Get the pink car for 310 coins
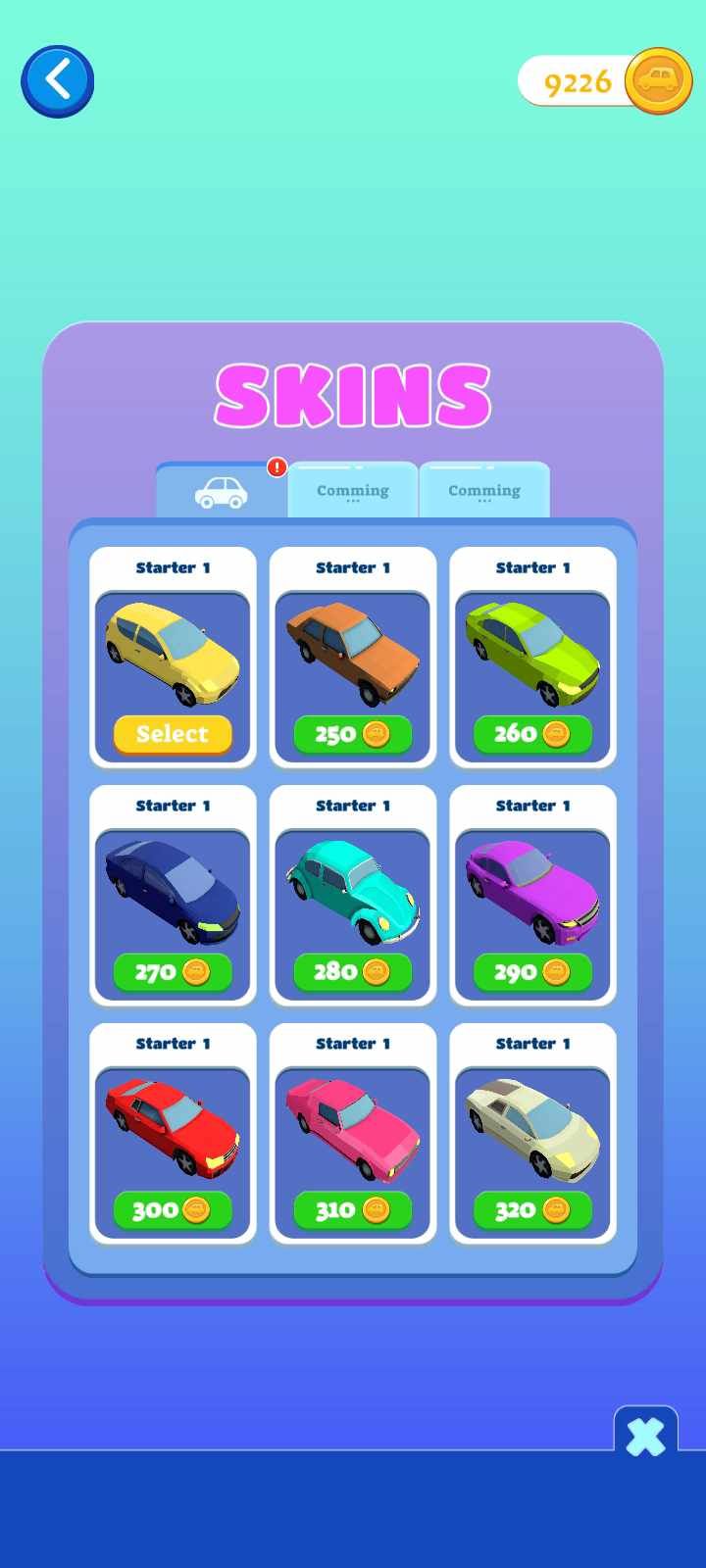The image size is (706, 1568). pyautogui.click(x=352, y=1210)
